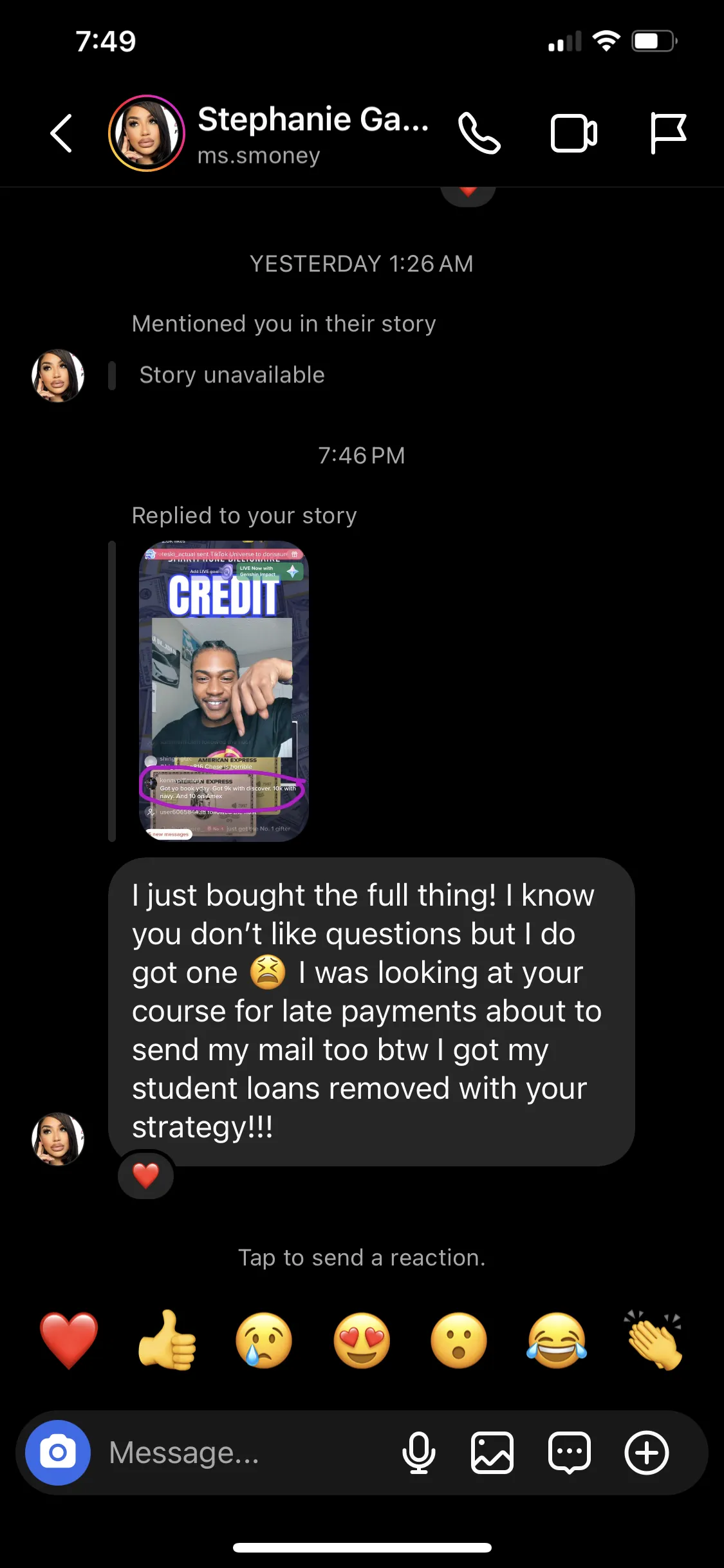Start a video call with Stephanie
Viewport: 724px width, 1568px height.
[573, 133]
